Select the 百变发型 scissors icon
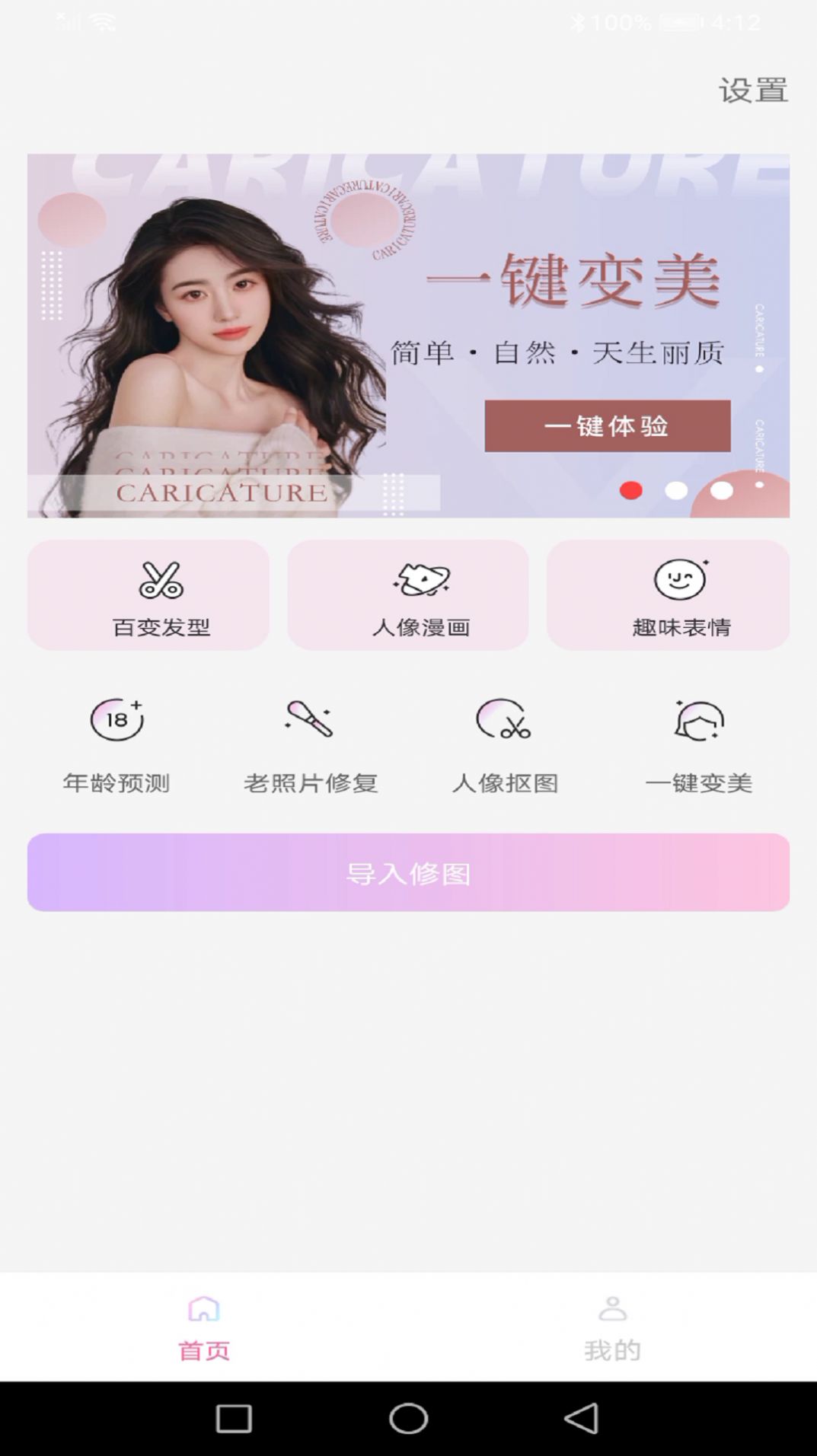This screenshot has width=817, height=1456. point(161,581)
